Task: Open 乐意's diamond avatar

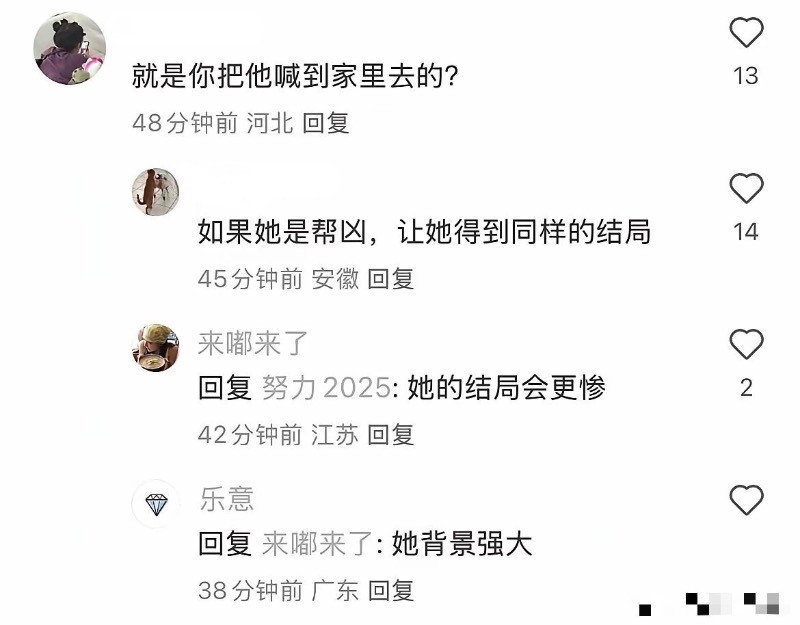Action: [156, 503]
